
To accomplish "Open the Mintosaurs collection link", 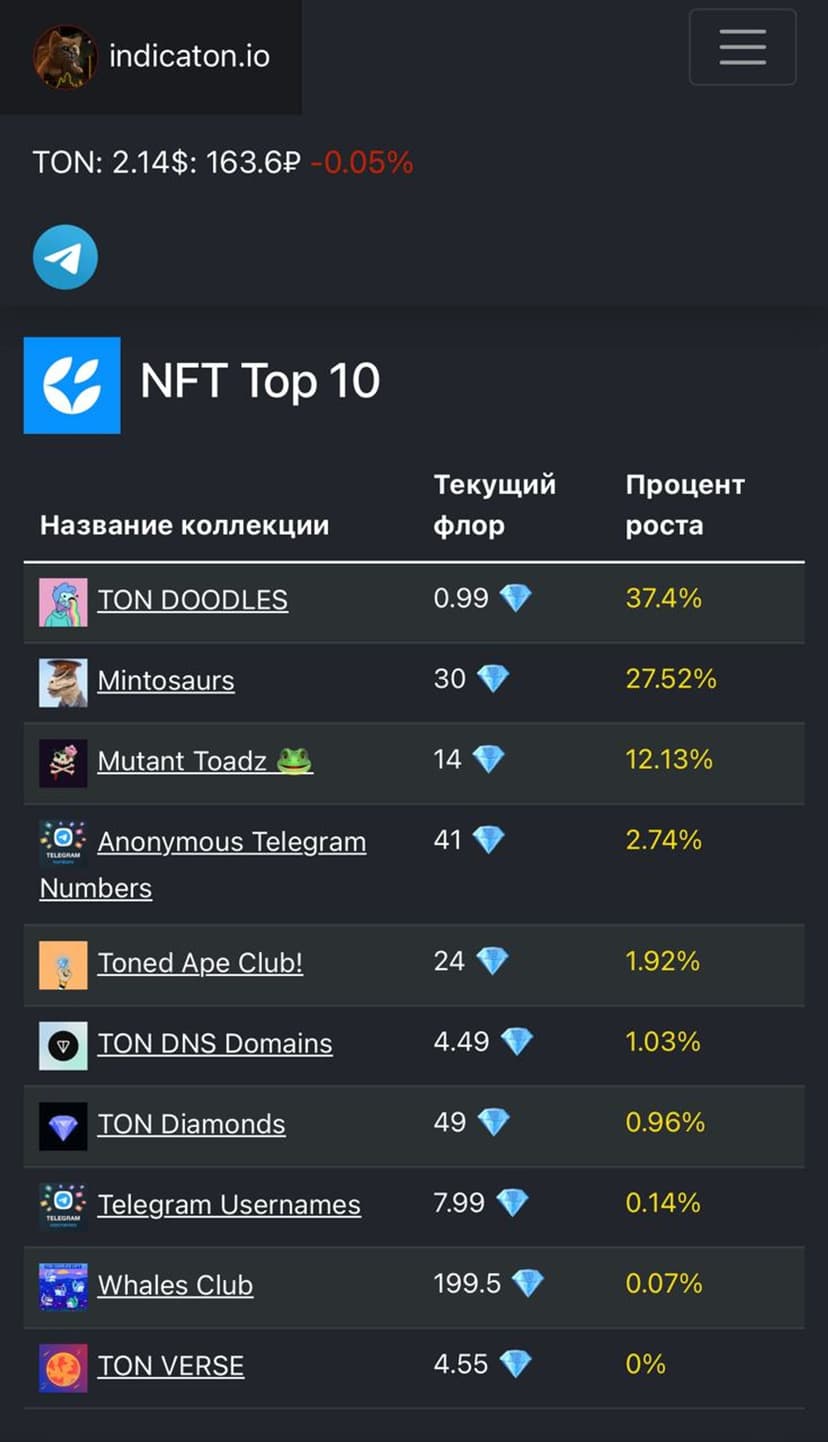I will (166, 681).
